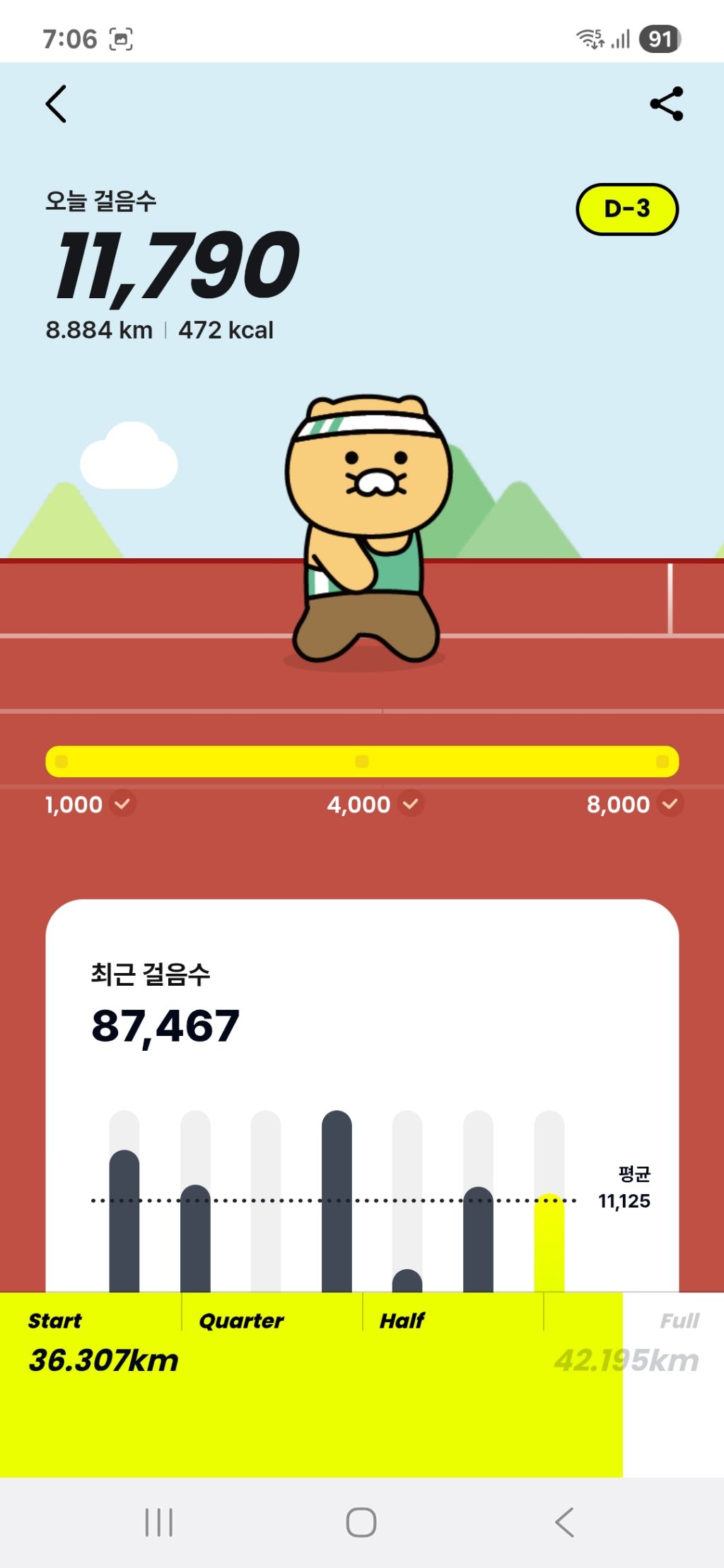Tap the Wi-Fi indicator in status bar

(587, 40)
